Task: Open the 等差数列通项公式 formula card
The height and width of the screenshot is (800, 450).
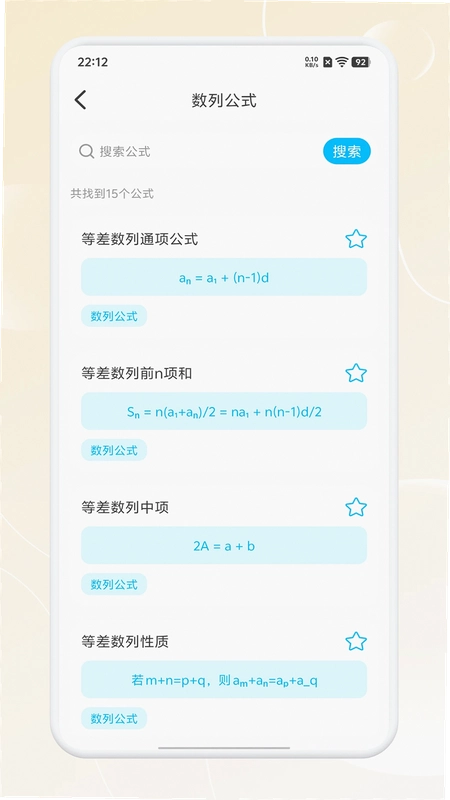Action: pyautogui.click(x=224, y=277)
